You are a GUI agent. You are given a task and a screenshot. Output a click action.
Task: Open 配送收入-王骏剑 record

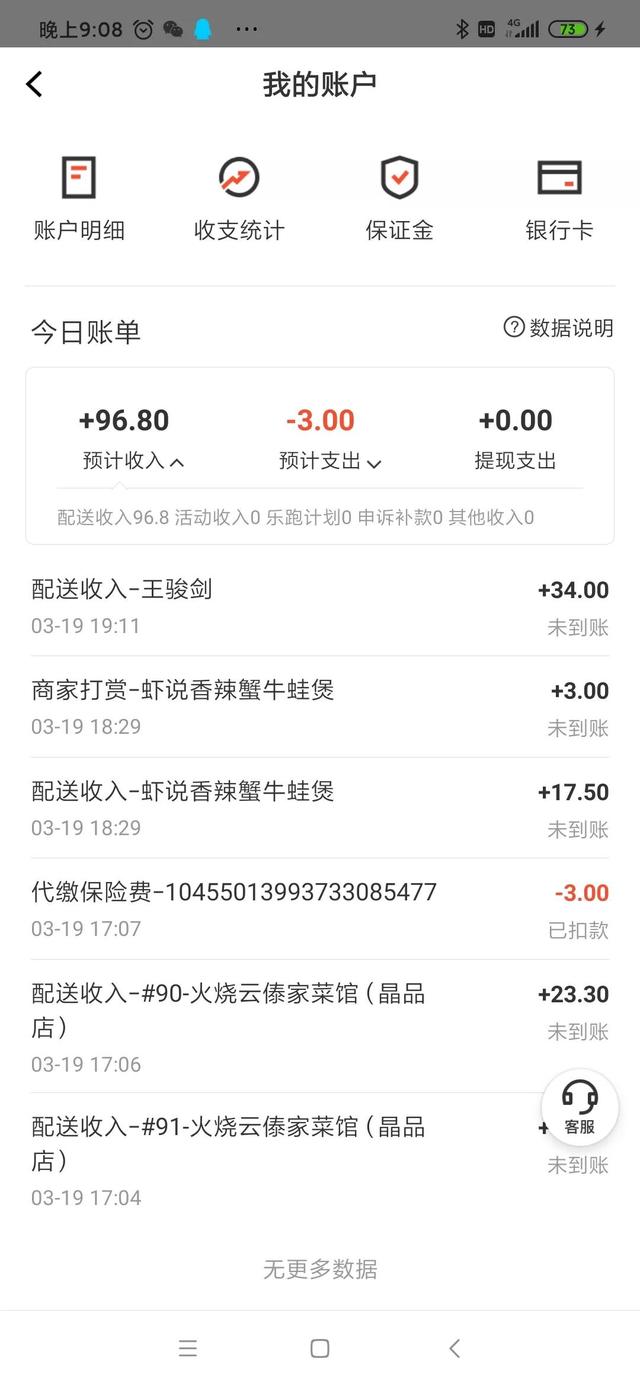(320, 606)
